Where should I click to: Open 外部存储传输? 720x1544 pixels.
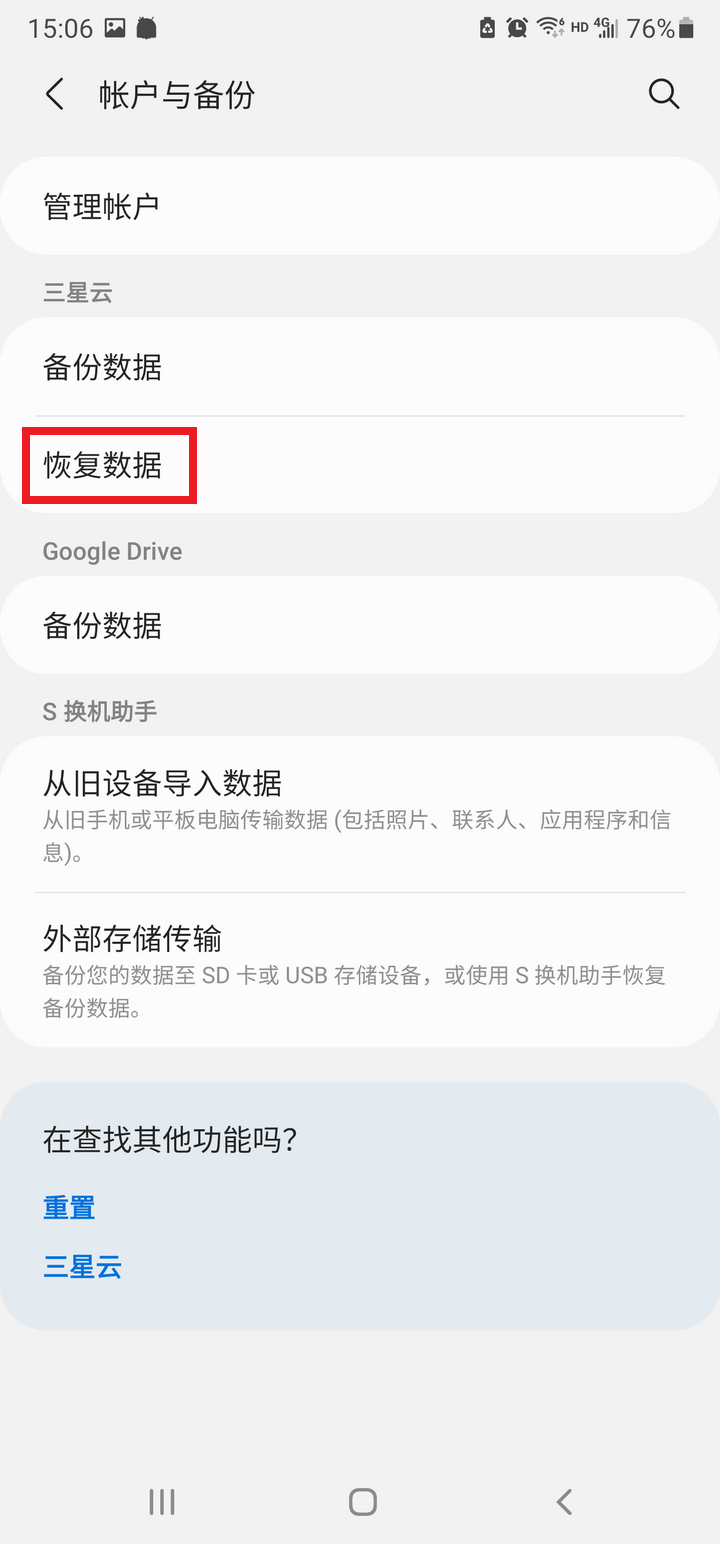360,970
